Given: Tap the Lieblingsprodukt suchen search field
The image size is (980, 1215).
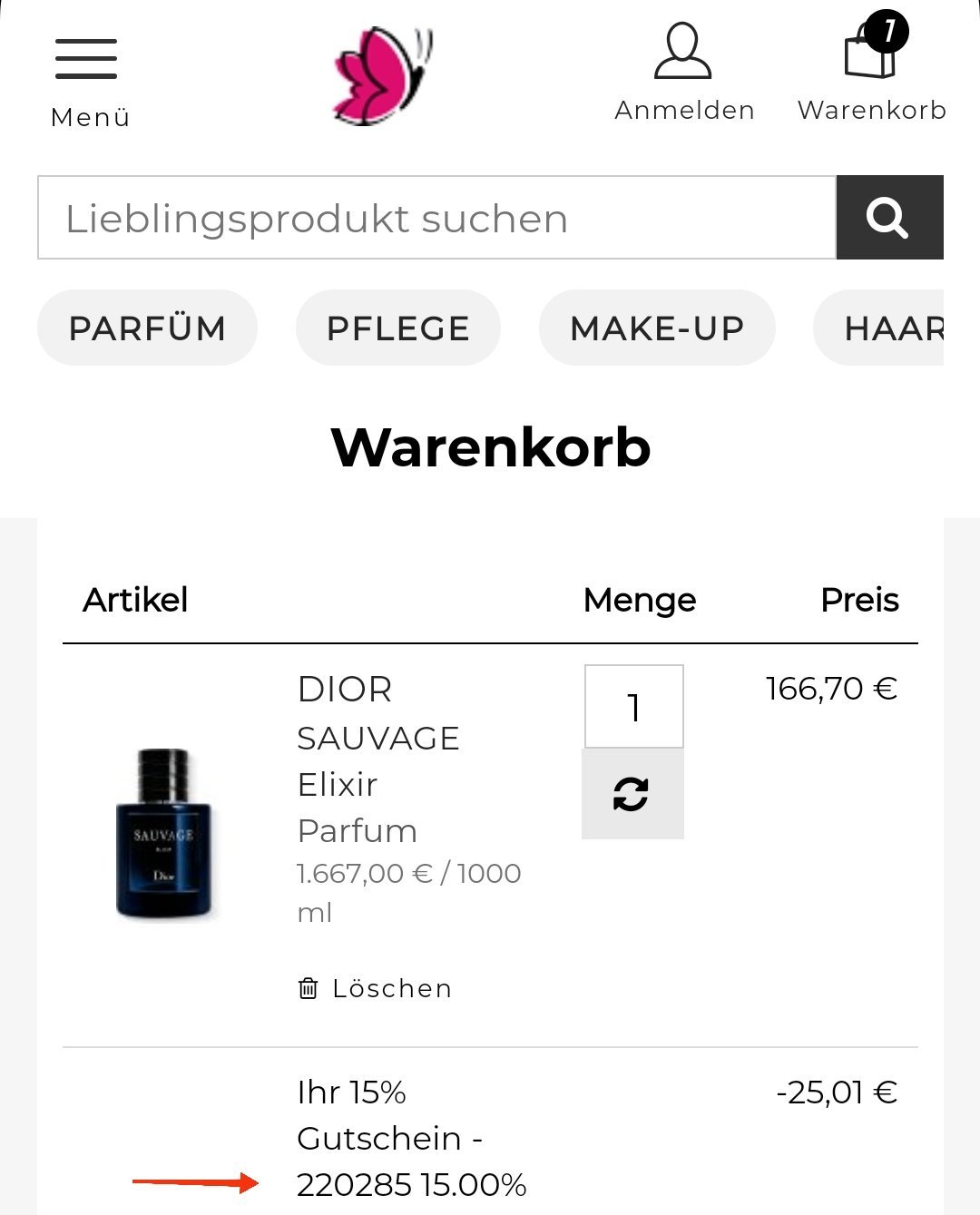Looking at the screenshot, I should 436,218.
